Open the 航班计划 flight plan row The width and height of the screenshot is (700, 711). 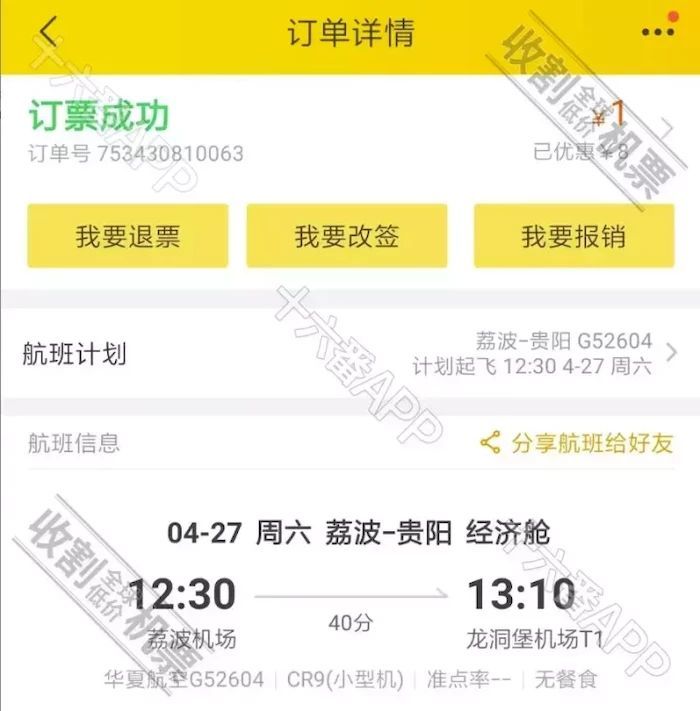click(x=350, y=354)
